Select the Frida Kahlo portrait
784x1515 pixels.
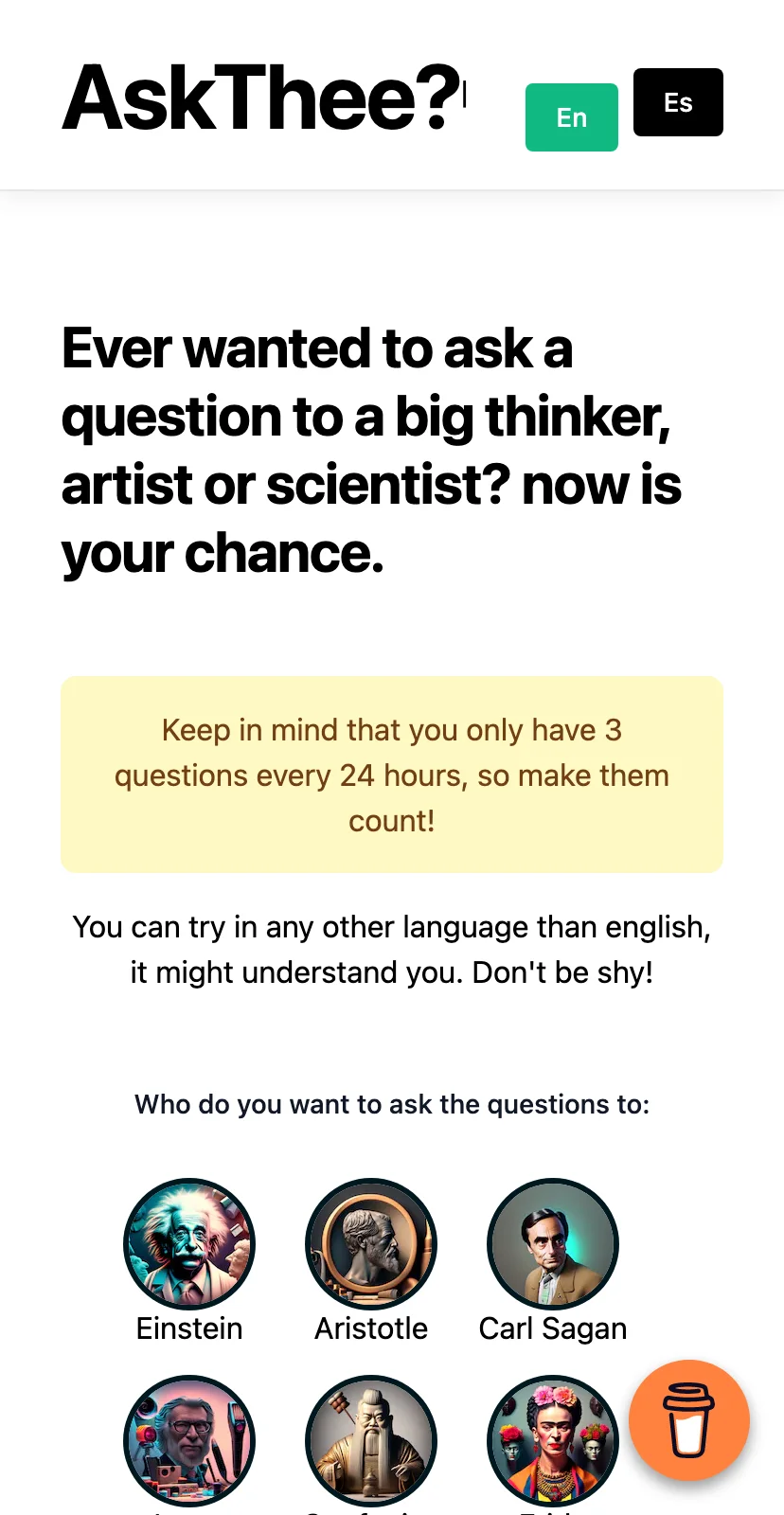[553, 1441]
